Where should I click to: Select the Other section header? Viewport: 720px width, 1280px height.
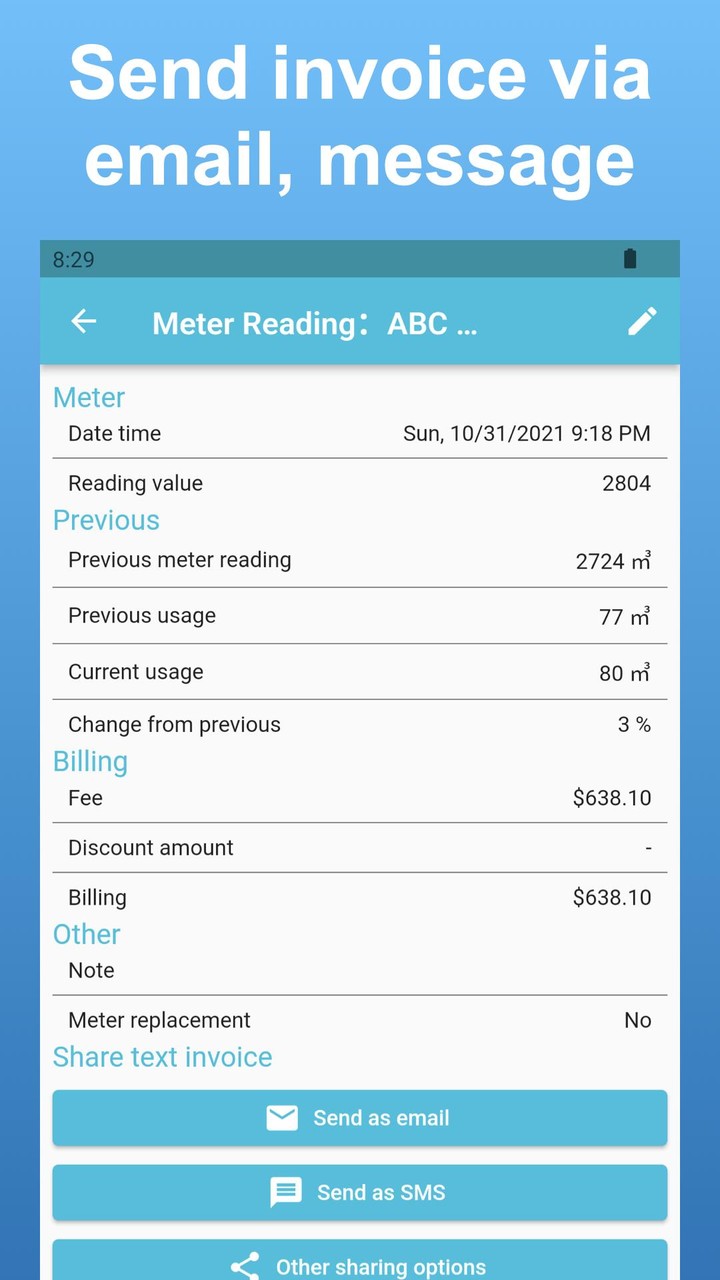click(x=86, y=934)
